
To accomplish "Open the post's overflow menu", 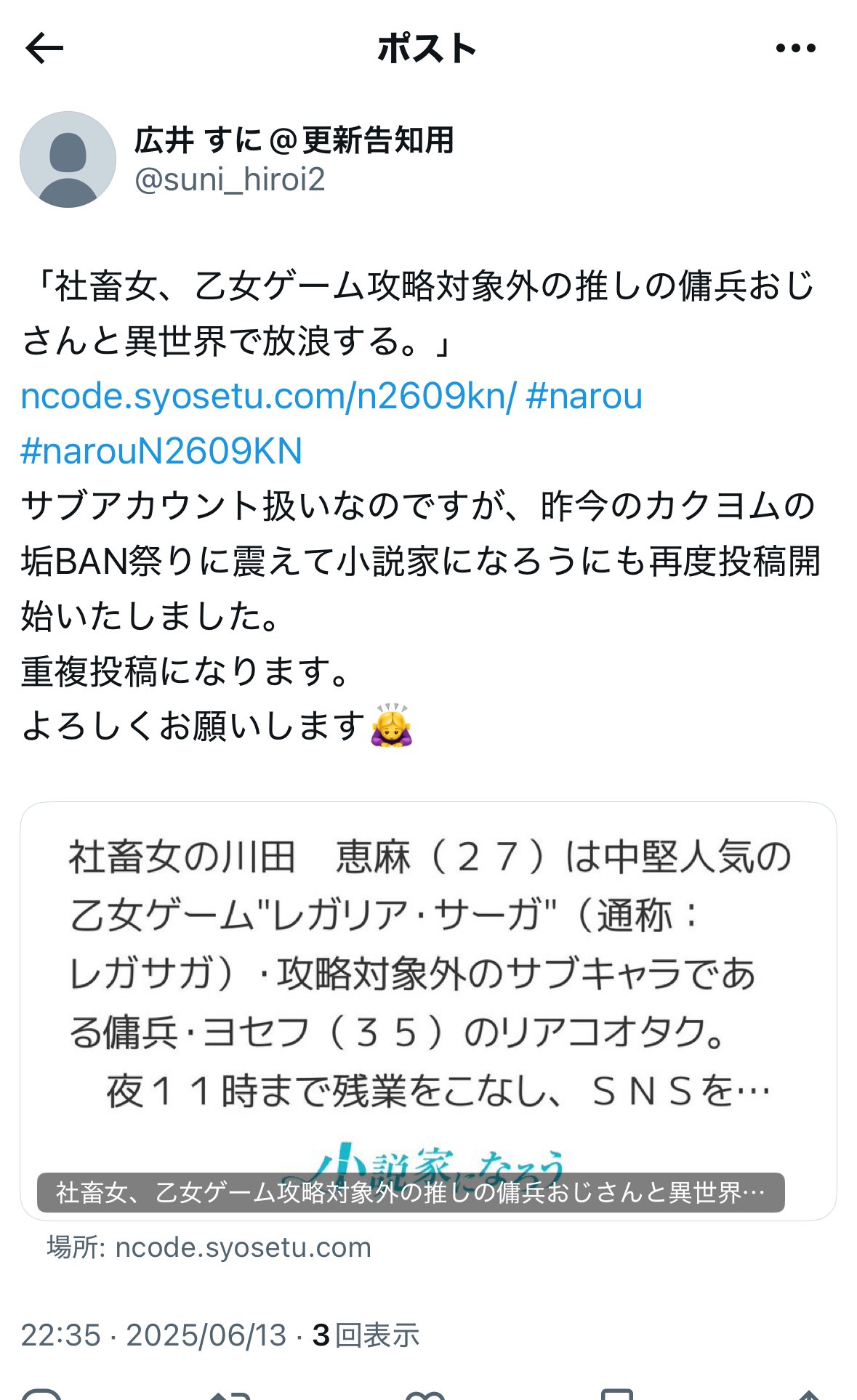I will [x=795, y=49].
